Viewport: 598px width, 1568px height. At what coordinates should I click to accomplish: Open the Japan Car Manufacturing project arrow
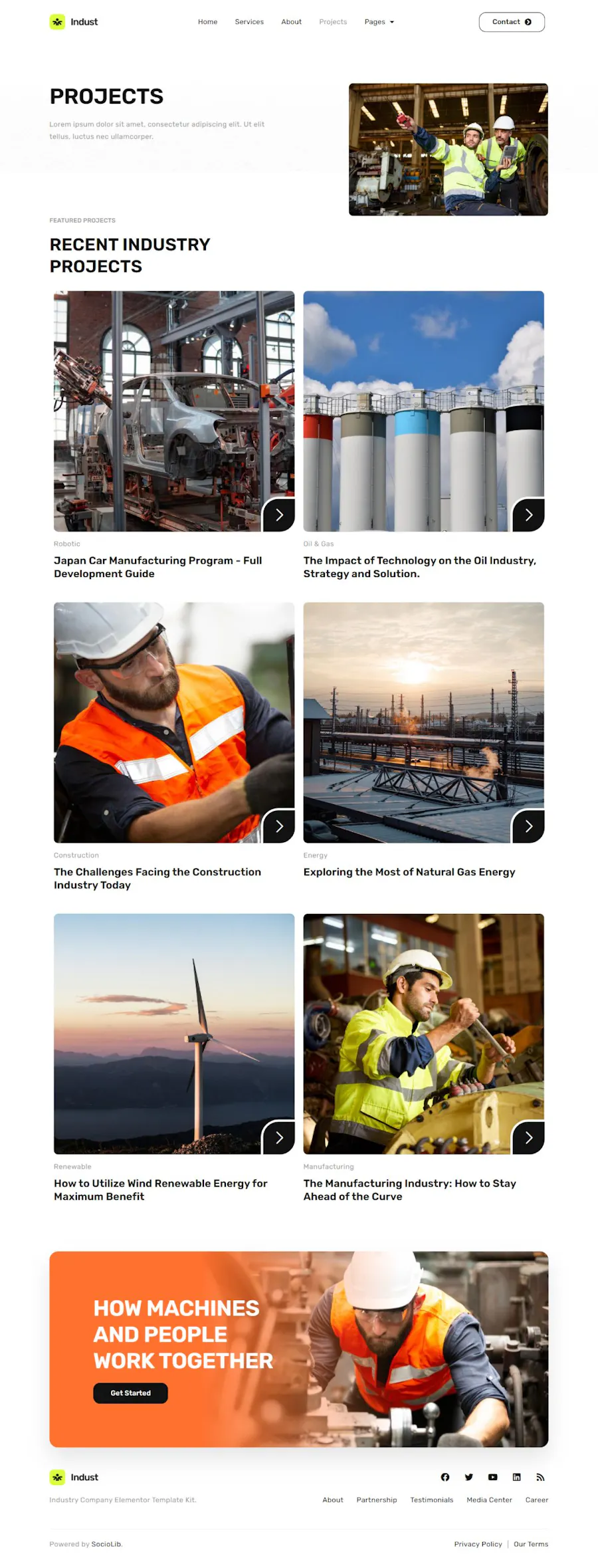click(279, 515)
